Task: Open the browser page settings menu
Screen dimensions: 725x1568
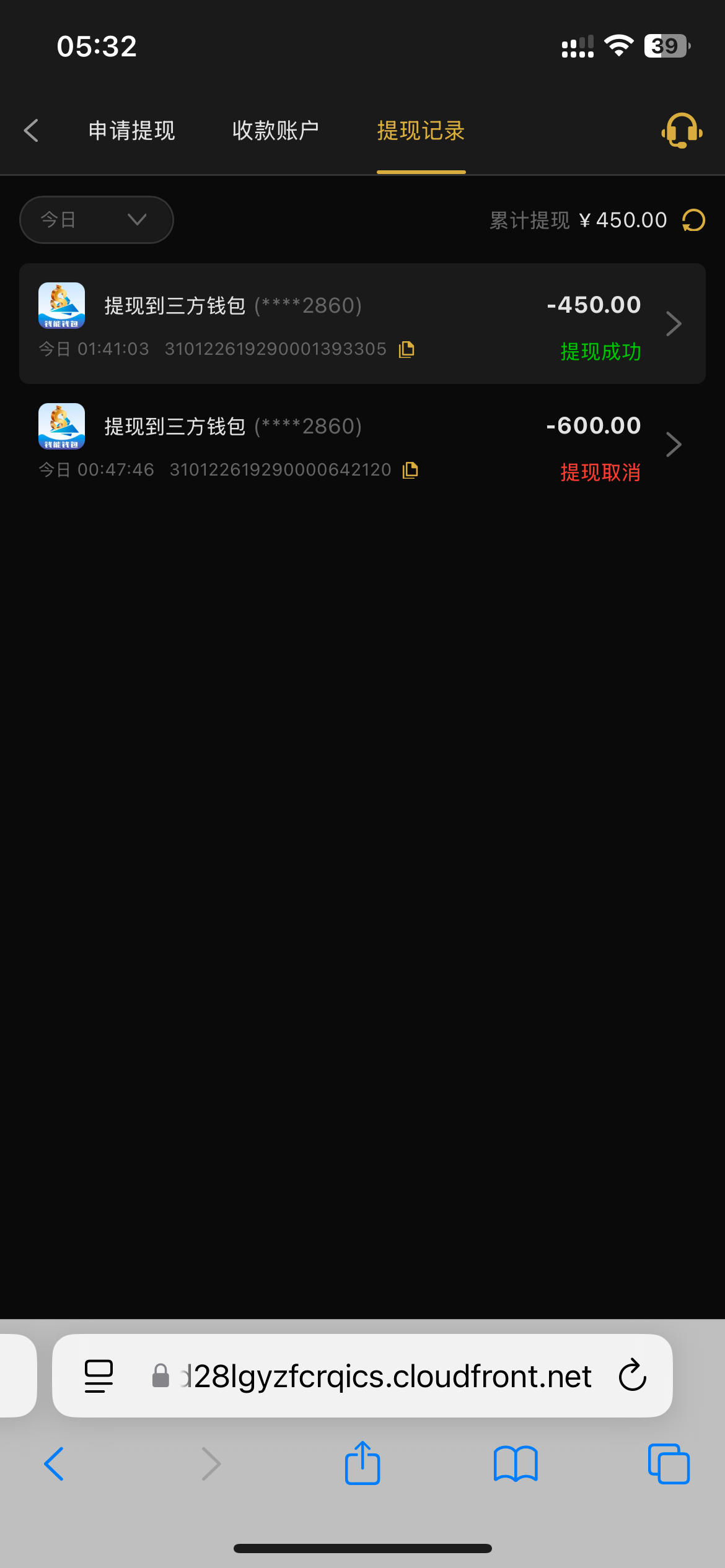Action: coord(99,1376)
